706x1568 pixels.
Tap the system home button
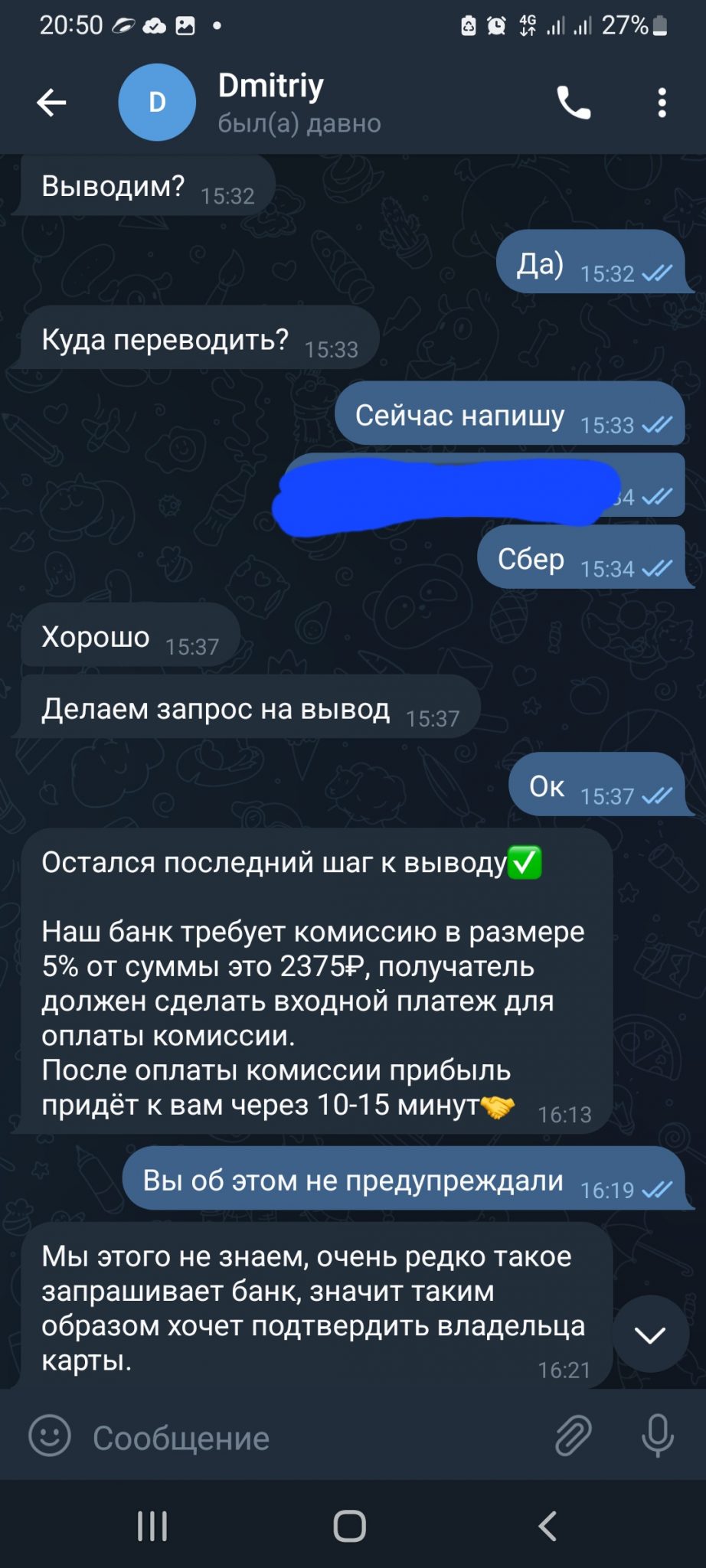coord(350,1525)
